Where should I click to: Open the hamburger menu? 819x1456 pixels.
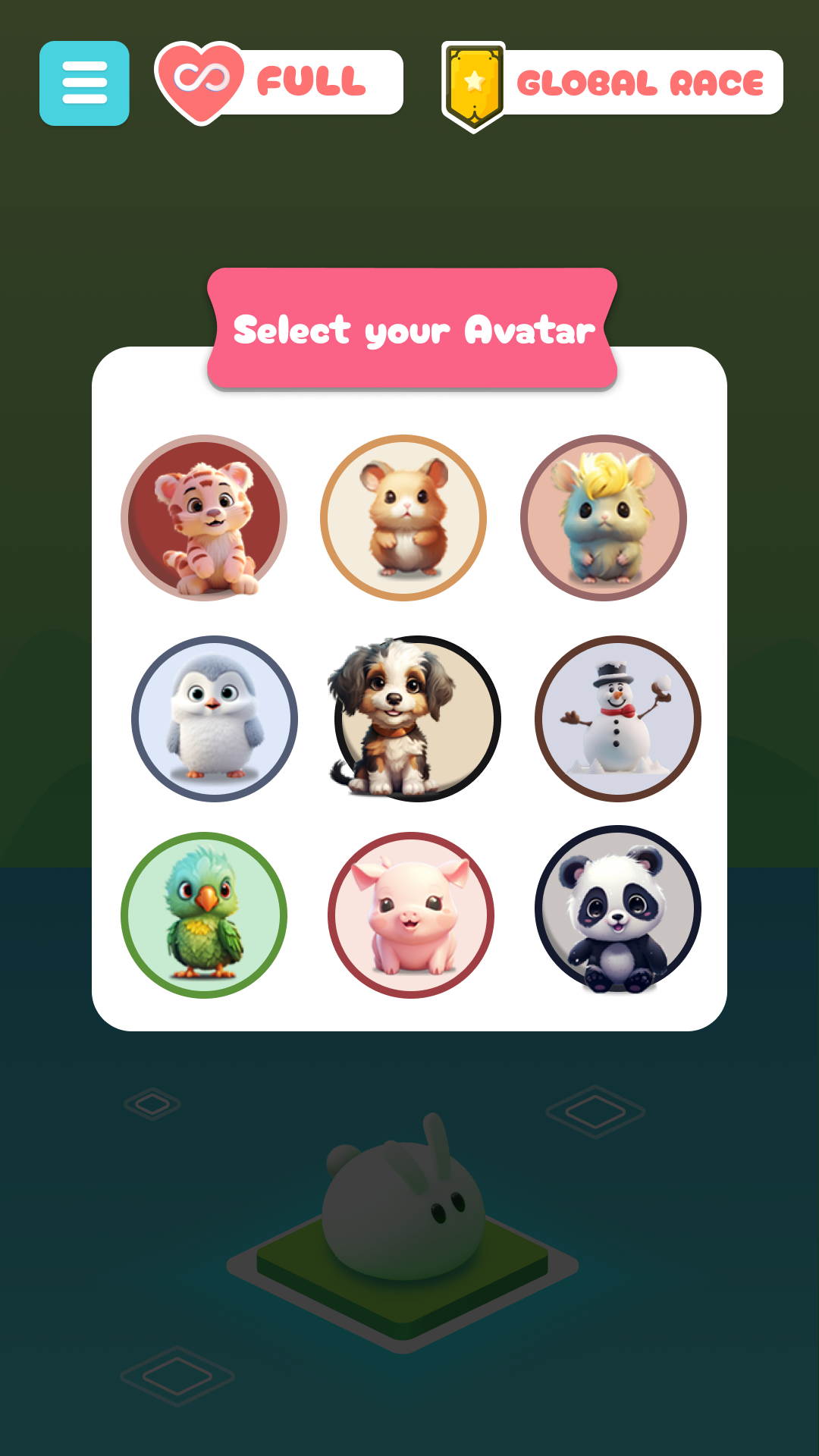[x=83, y=83]
